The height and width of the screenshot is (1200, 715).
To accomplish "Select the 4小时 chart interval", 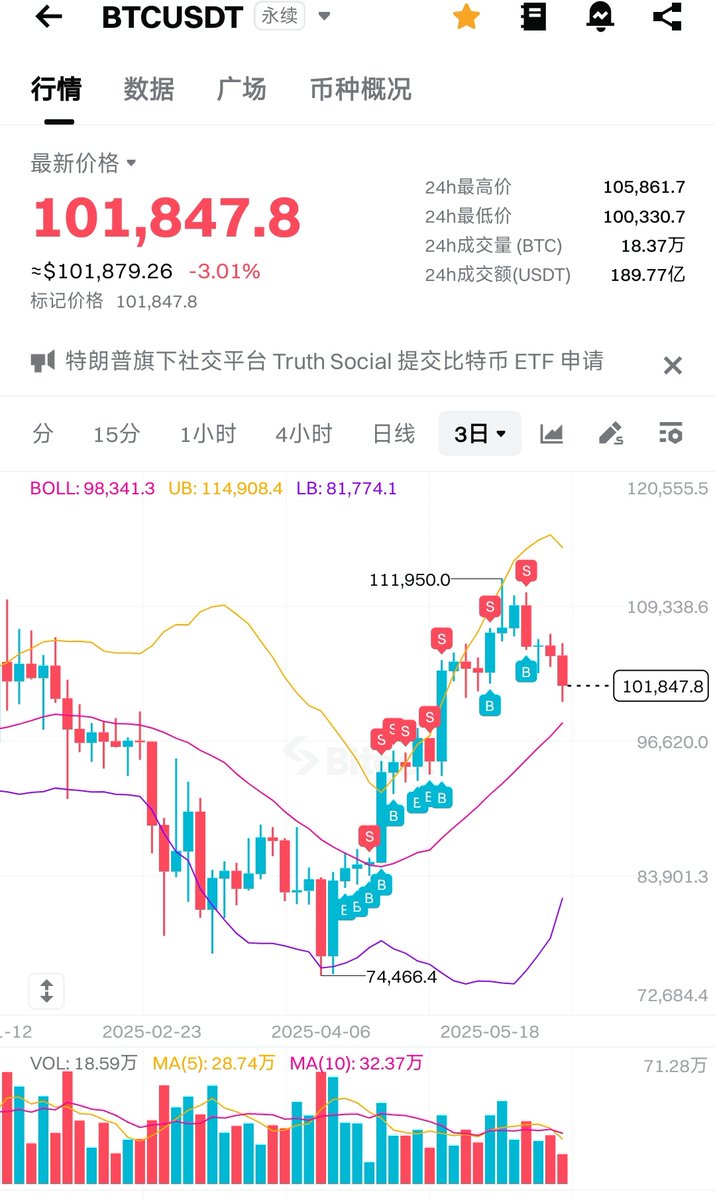I will [304, 434].
